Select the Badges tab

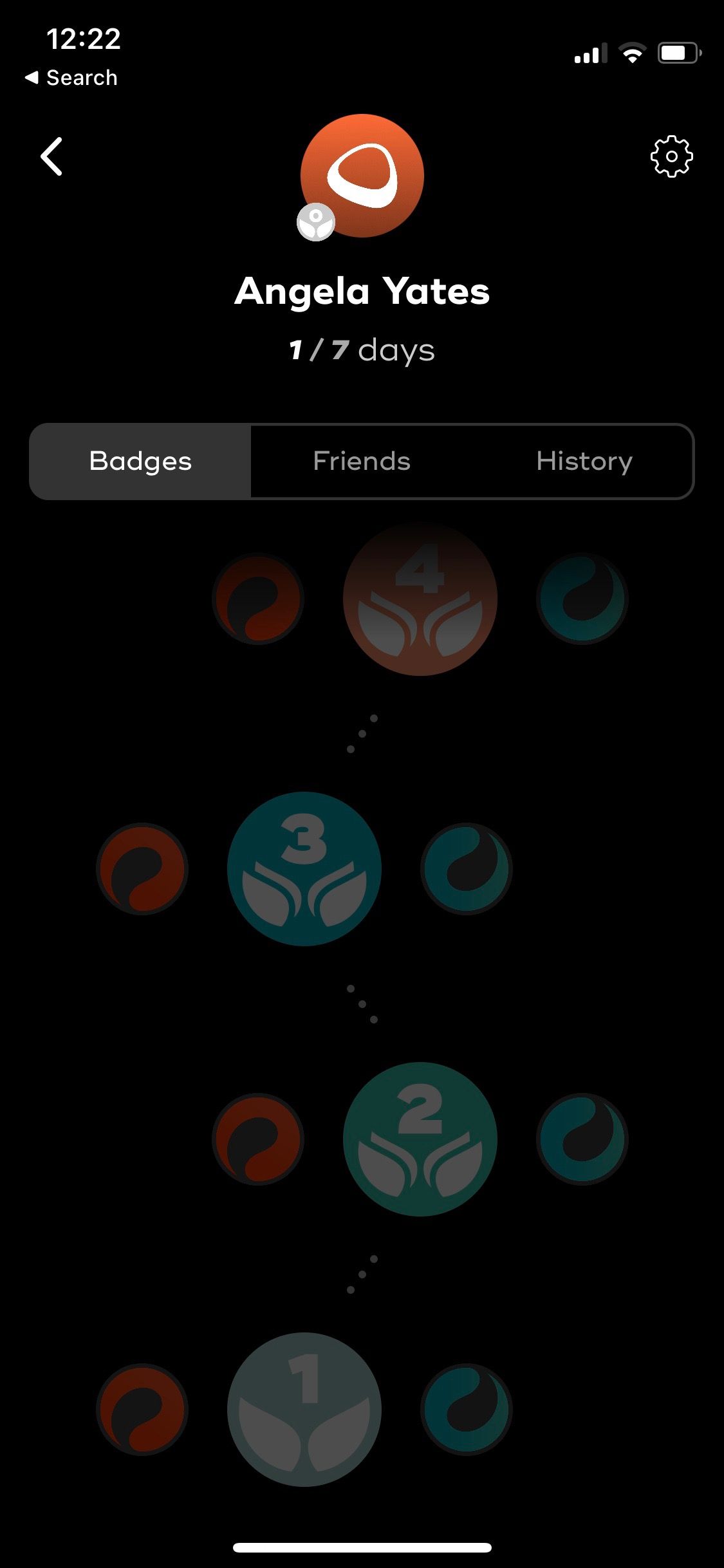pyautogui.click(x=140, y=461)
